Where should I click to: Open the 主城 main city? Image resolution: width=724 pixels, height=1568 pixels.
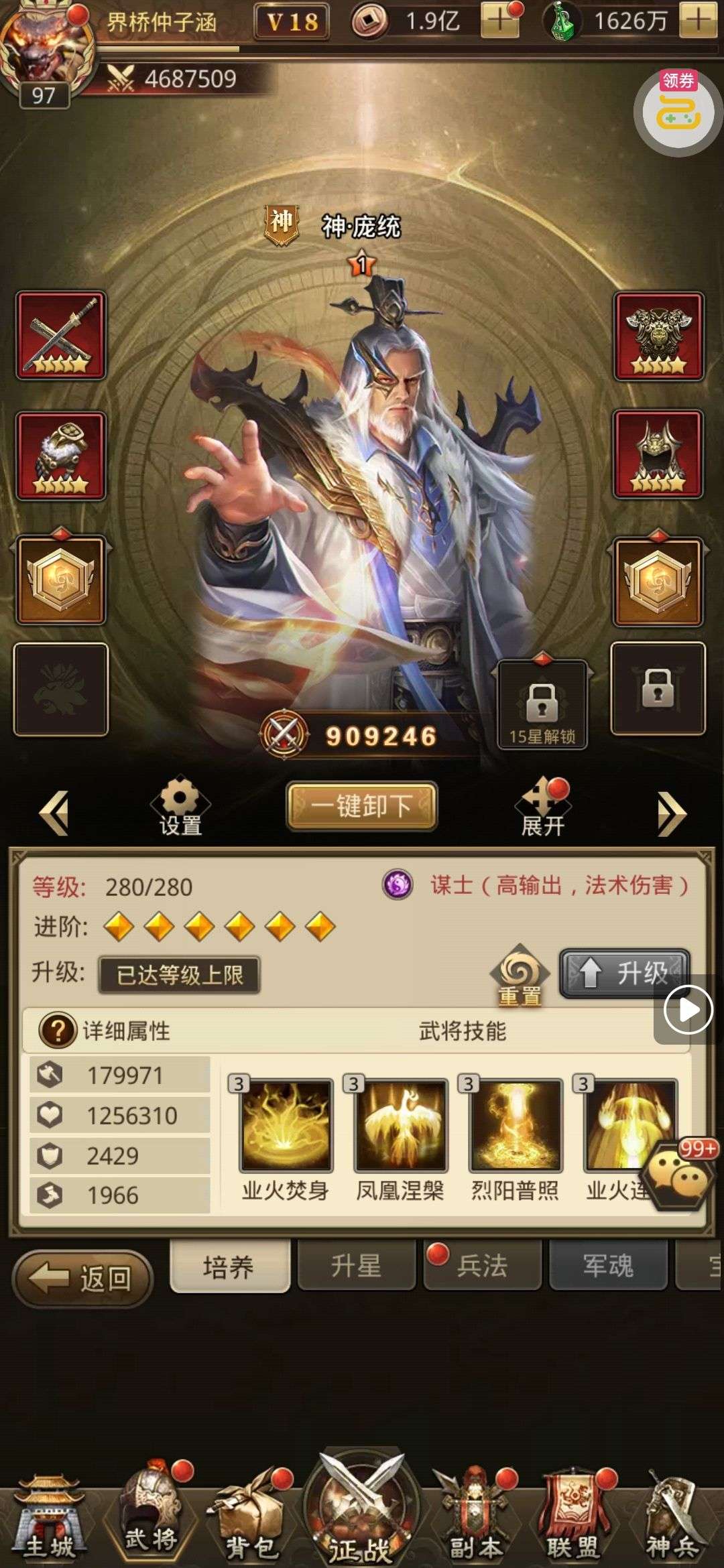[50, 1516]
